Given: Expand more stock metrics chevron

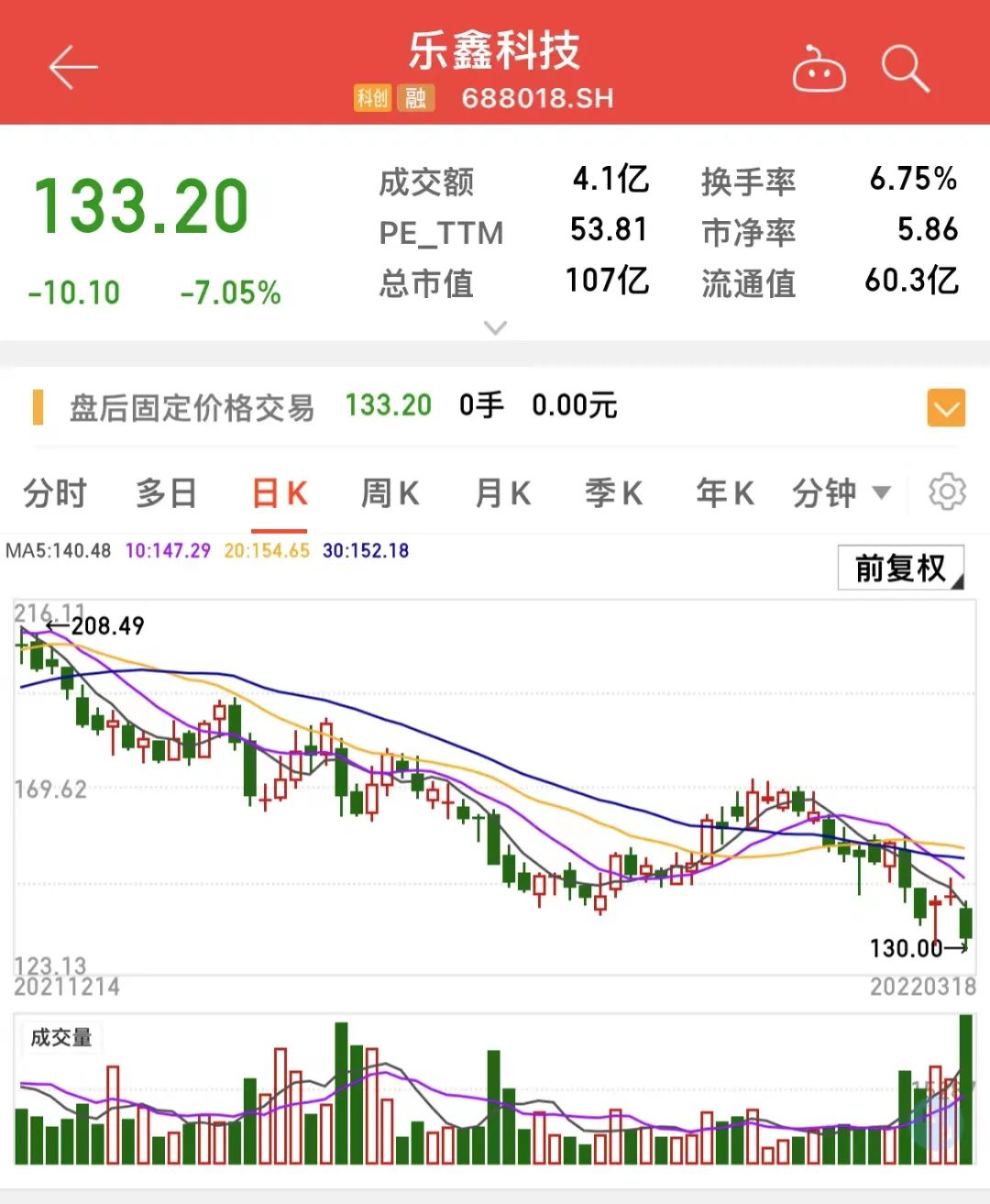Looking at the screenshot, I should (x=495, y=327).
